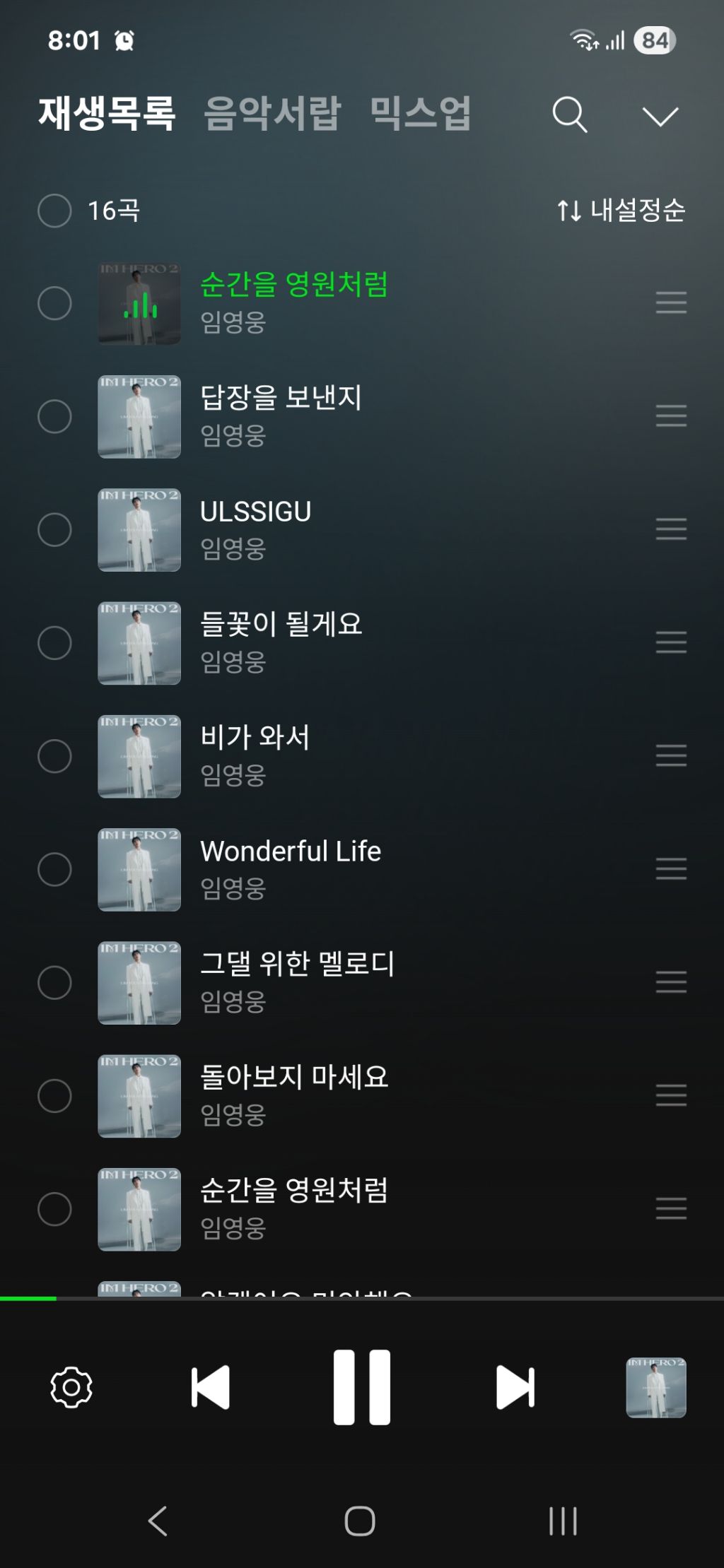Open the search icon
The height and width of the screenshot is (1568, 724).
click(x=569, y=114)
